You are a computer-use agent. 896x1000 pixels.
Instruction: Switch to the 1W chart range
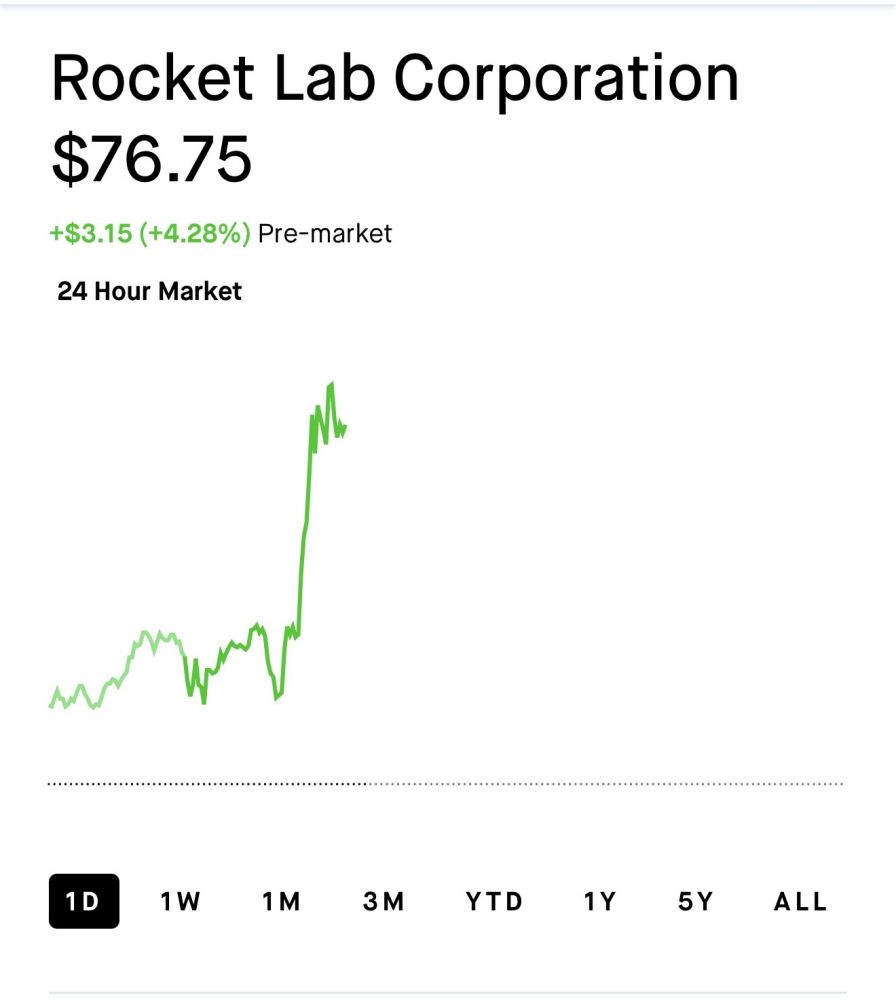coord(181,901)
